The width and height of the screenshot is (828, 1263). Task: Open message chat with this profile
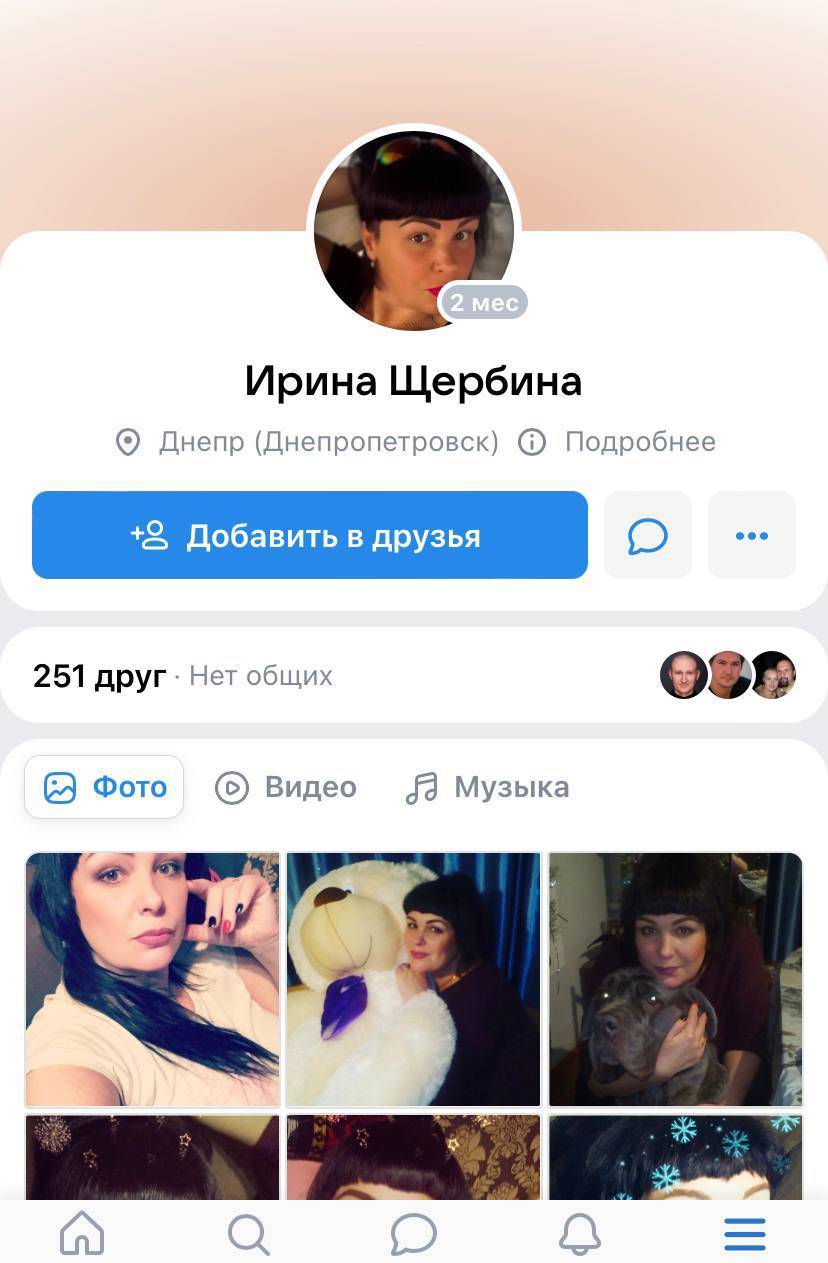tap(648, 535)
